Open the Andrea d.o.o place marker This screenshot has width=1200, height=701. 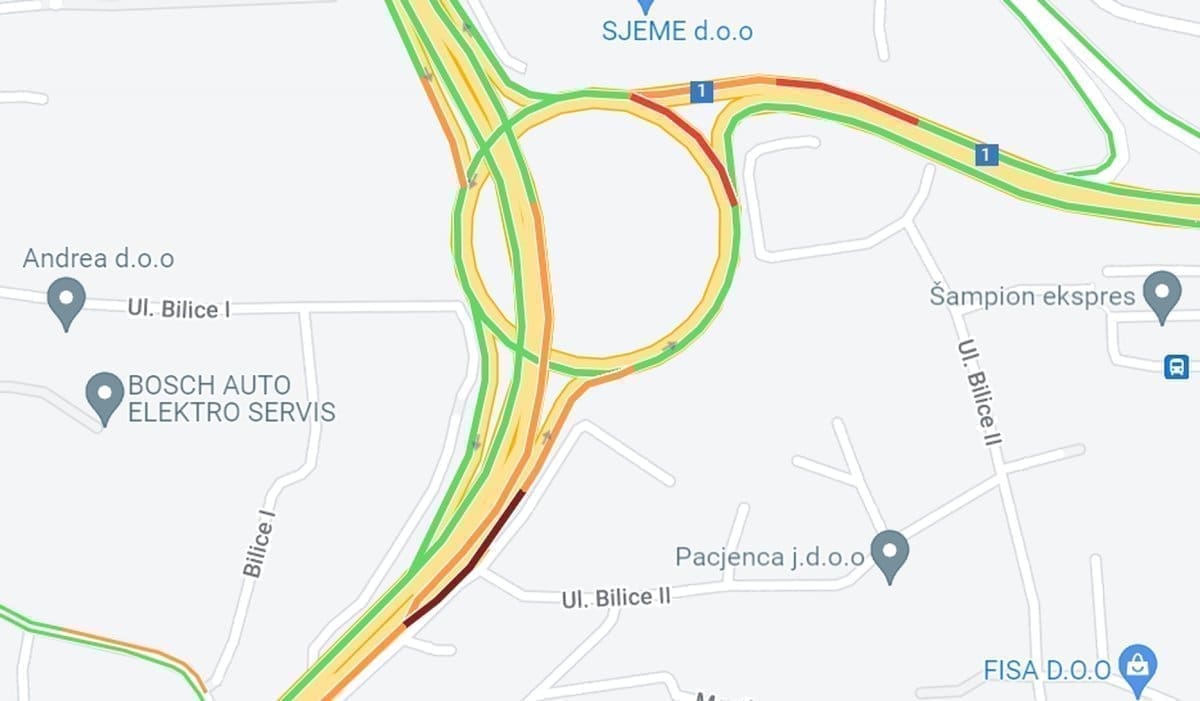coord(66,300)
